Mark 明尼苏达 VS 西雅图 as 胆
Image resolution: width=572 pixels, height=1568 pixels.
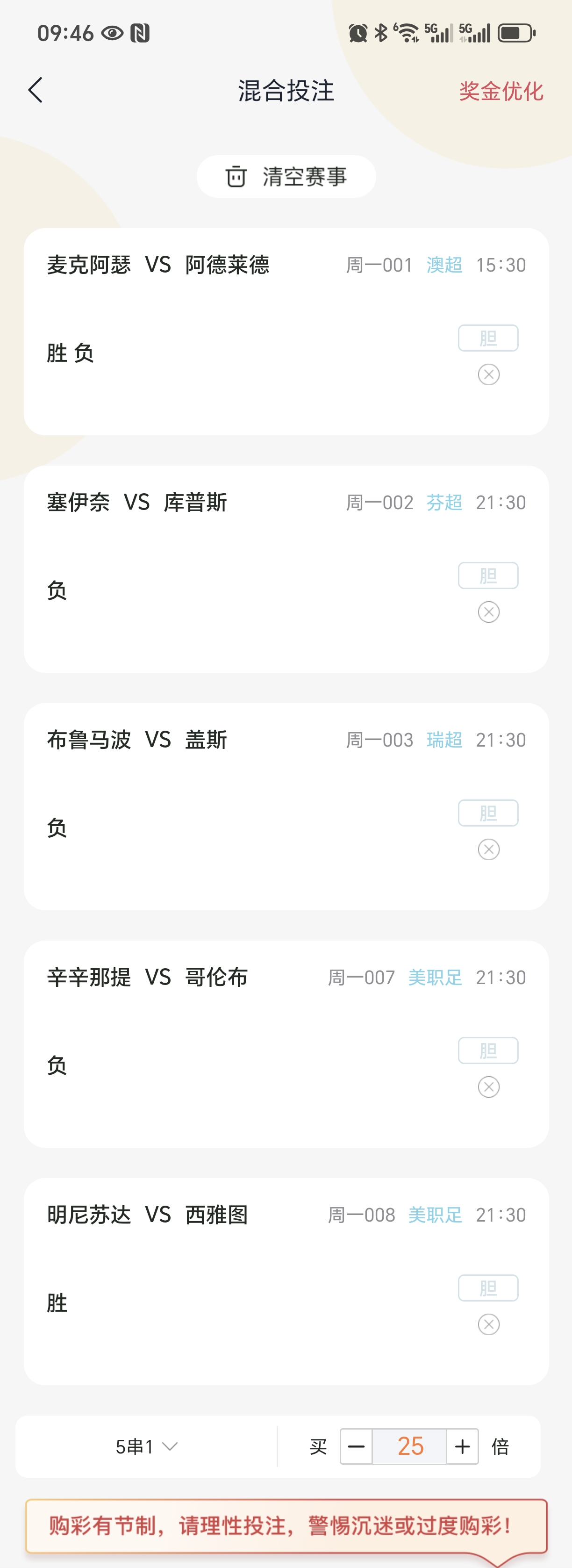tap(488, 1287)
